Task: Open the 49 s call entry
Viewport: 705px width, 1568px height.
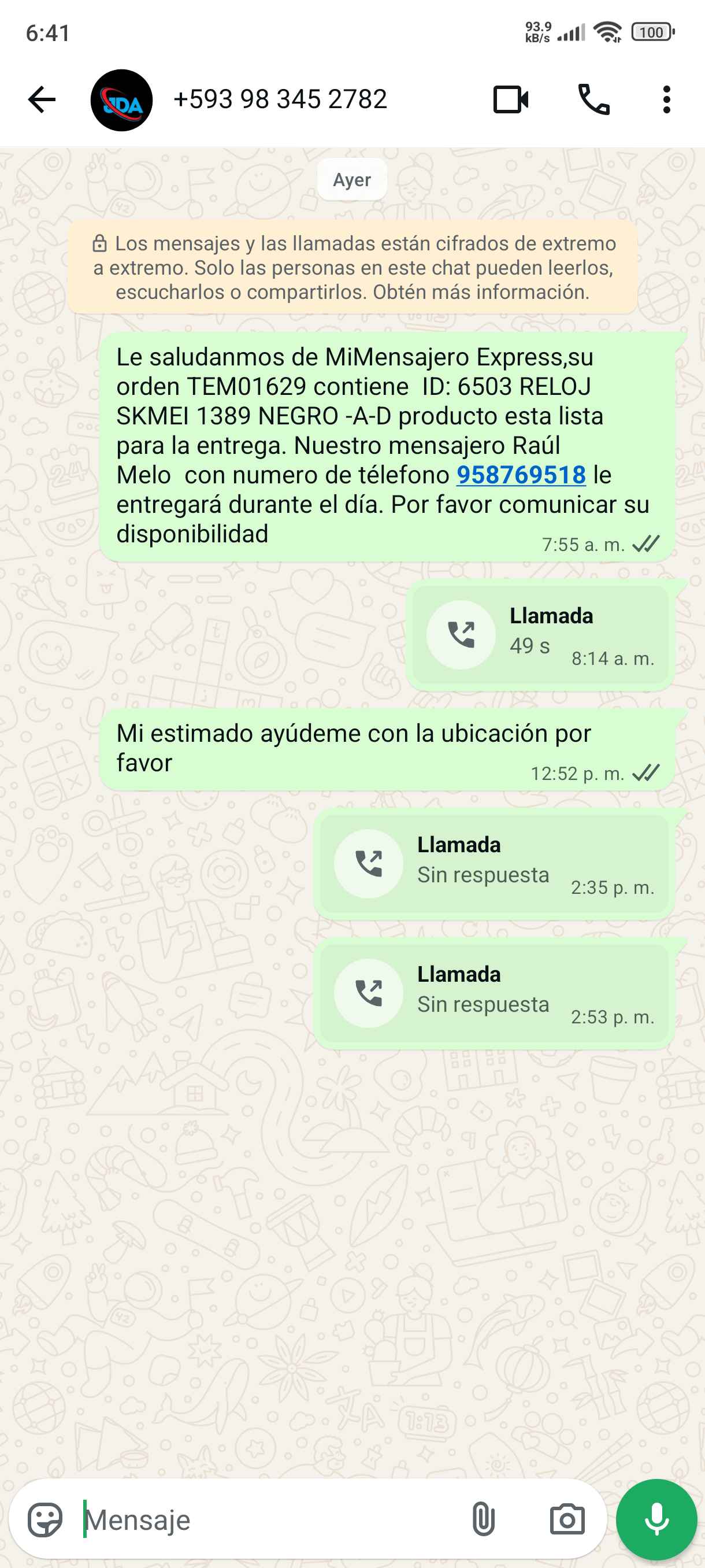Action: [540, 635]
